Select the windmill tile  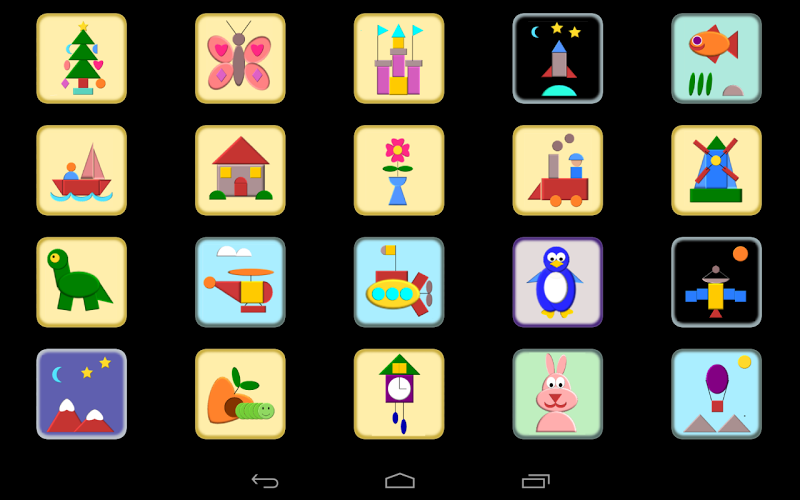click(716, 170)
